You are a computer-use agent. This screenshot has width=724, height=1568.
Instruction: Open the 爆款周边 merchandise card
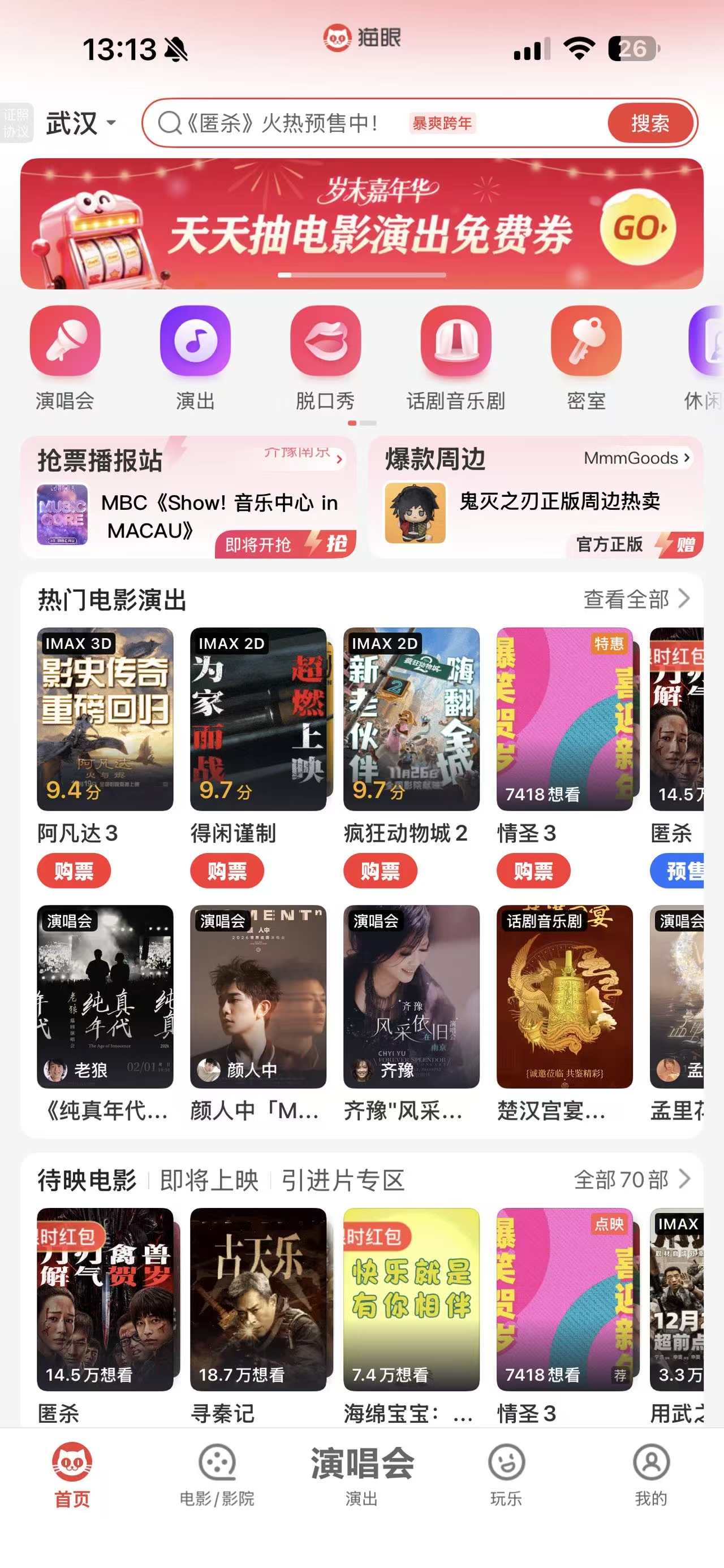(x=536, y=497)
